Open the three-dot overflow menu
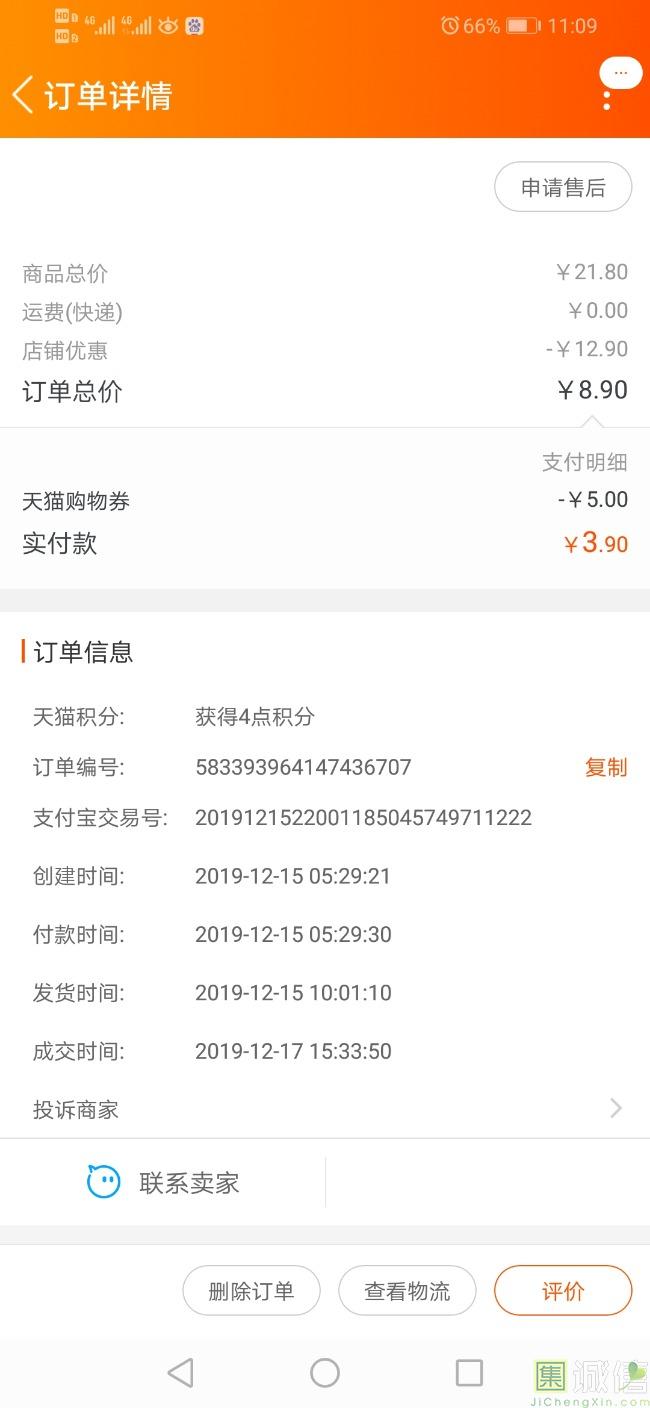 tap(607, 99)
